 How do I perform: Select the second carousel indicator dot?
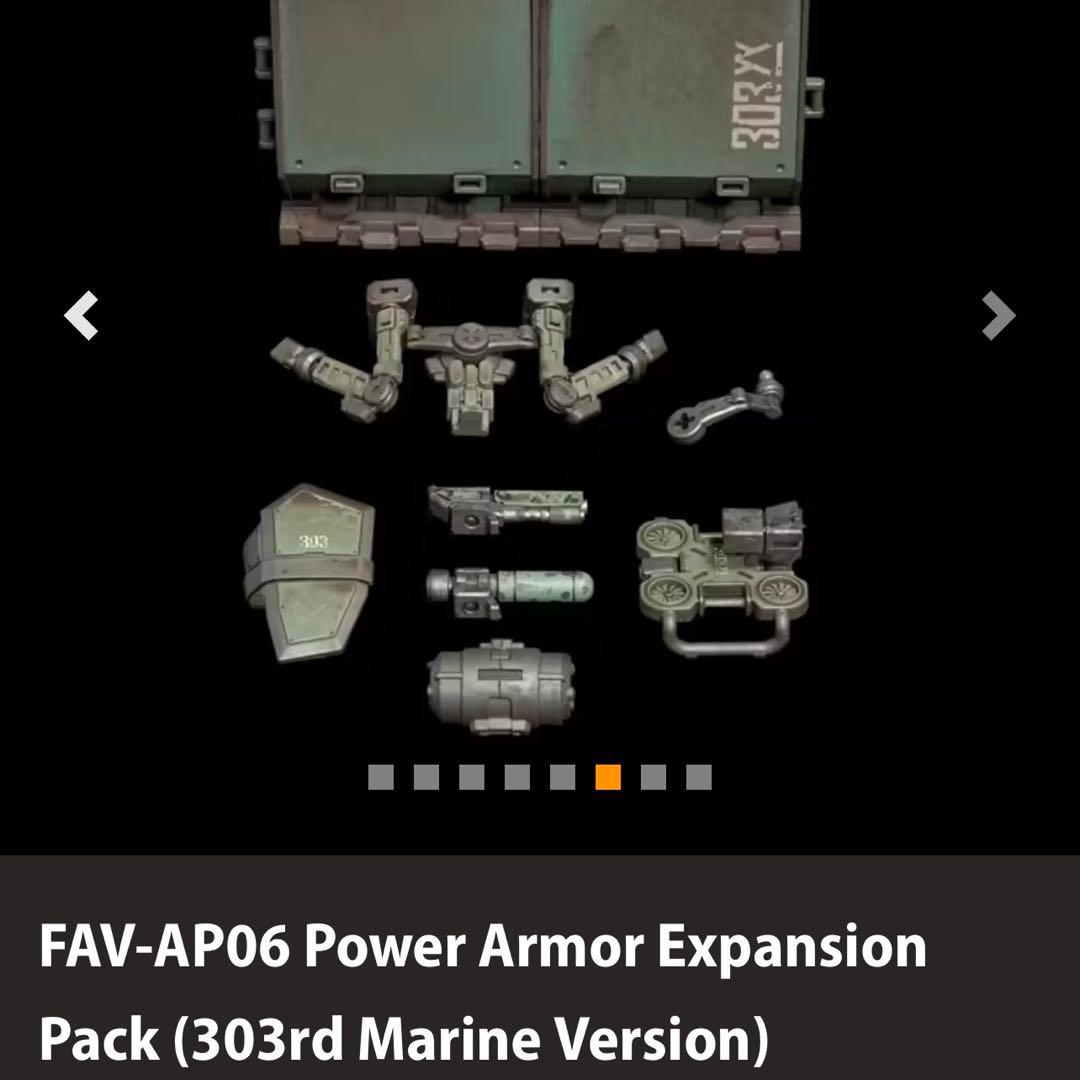point(426,777)
